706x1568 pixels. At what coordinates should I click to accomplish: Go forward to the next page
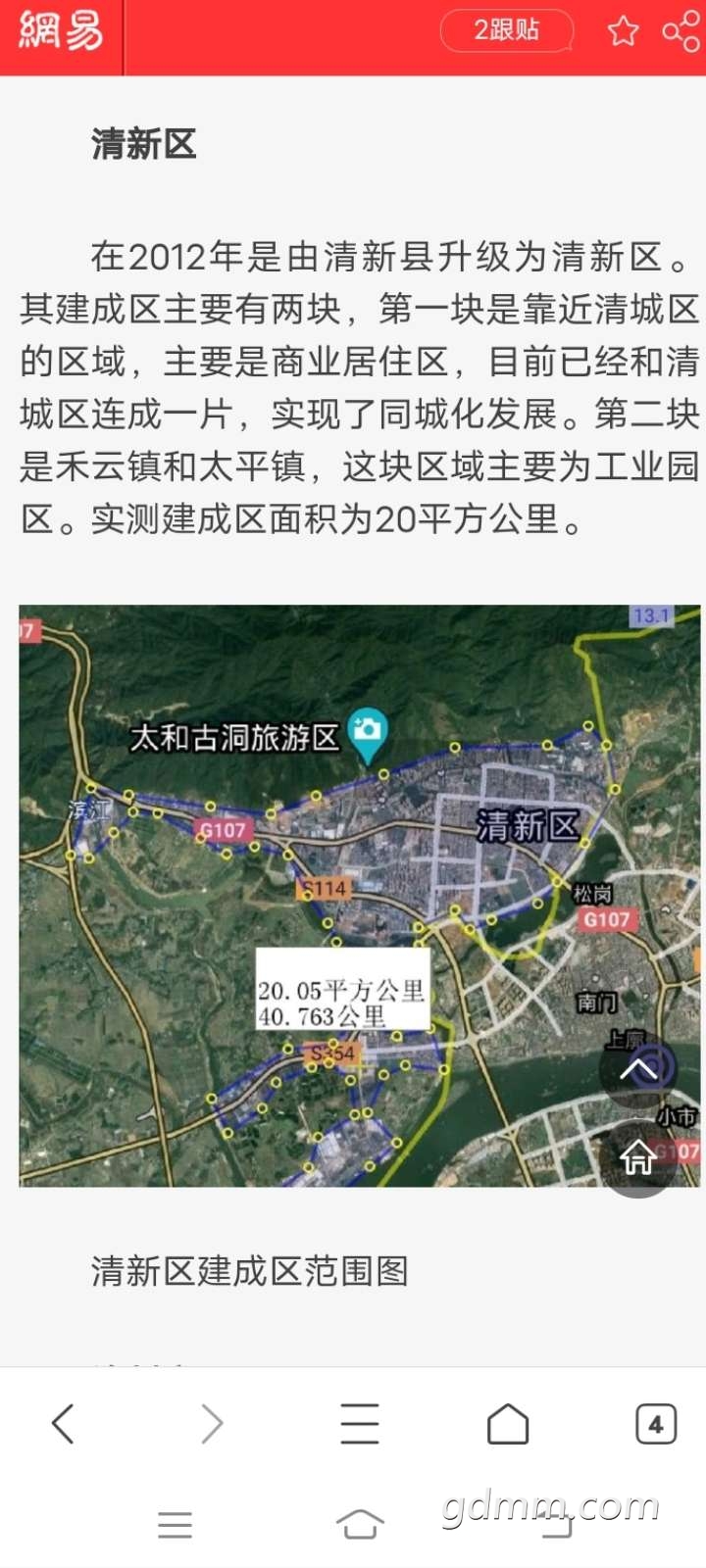coord(212,1424)
